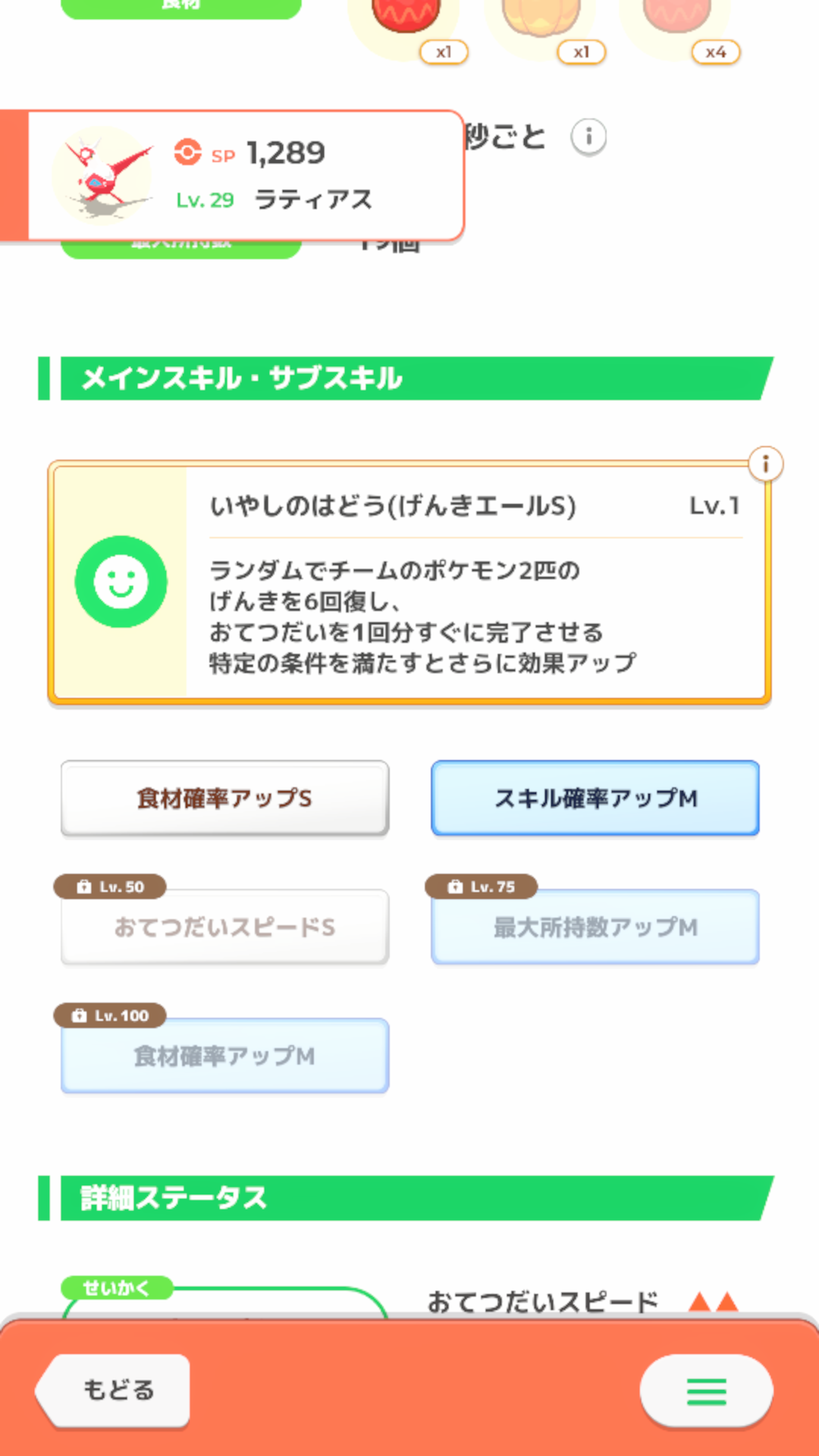Tap locked 食材確率アップM skill
This screenshot has height=1456, width=819.
coord(224,1056)
